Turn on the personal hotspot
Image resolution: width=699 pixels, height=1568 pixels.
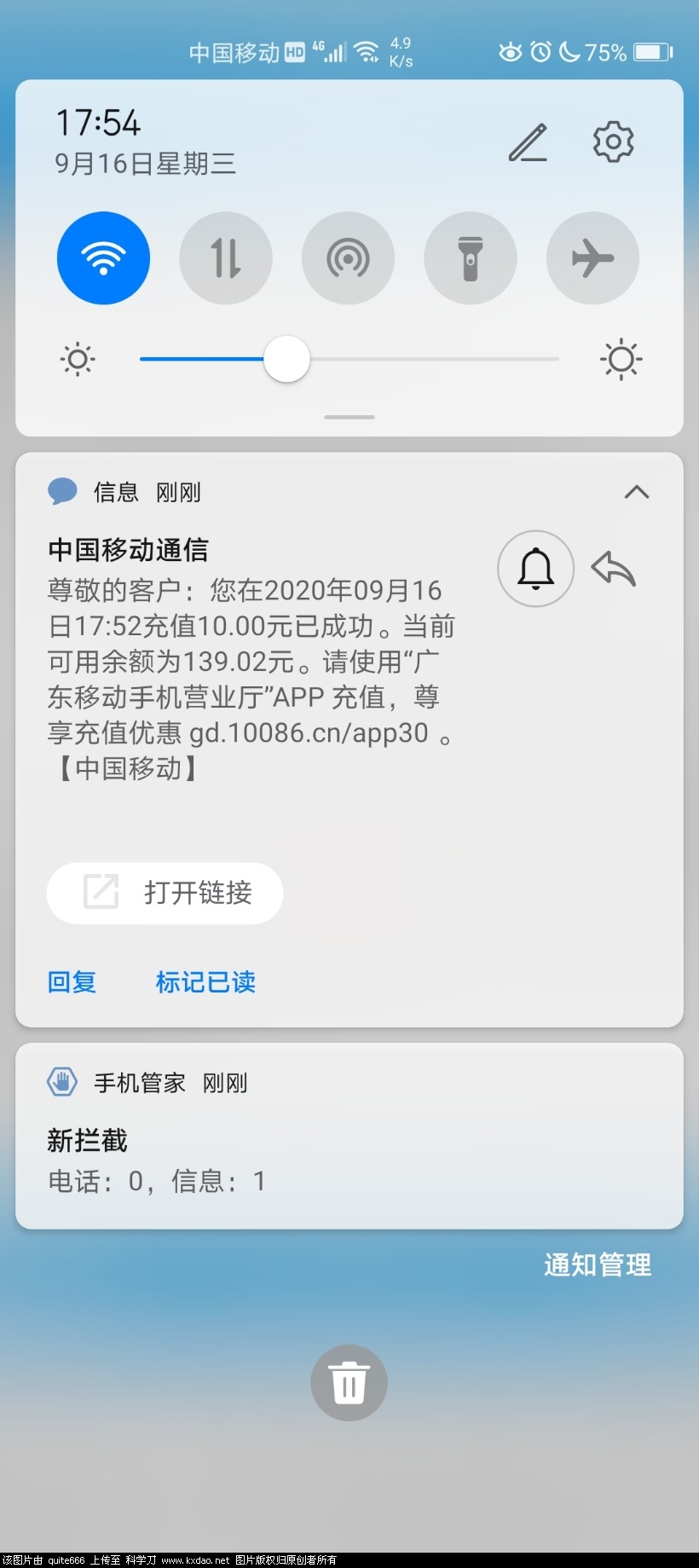coord(348,257)
